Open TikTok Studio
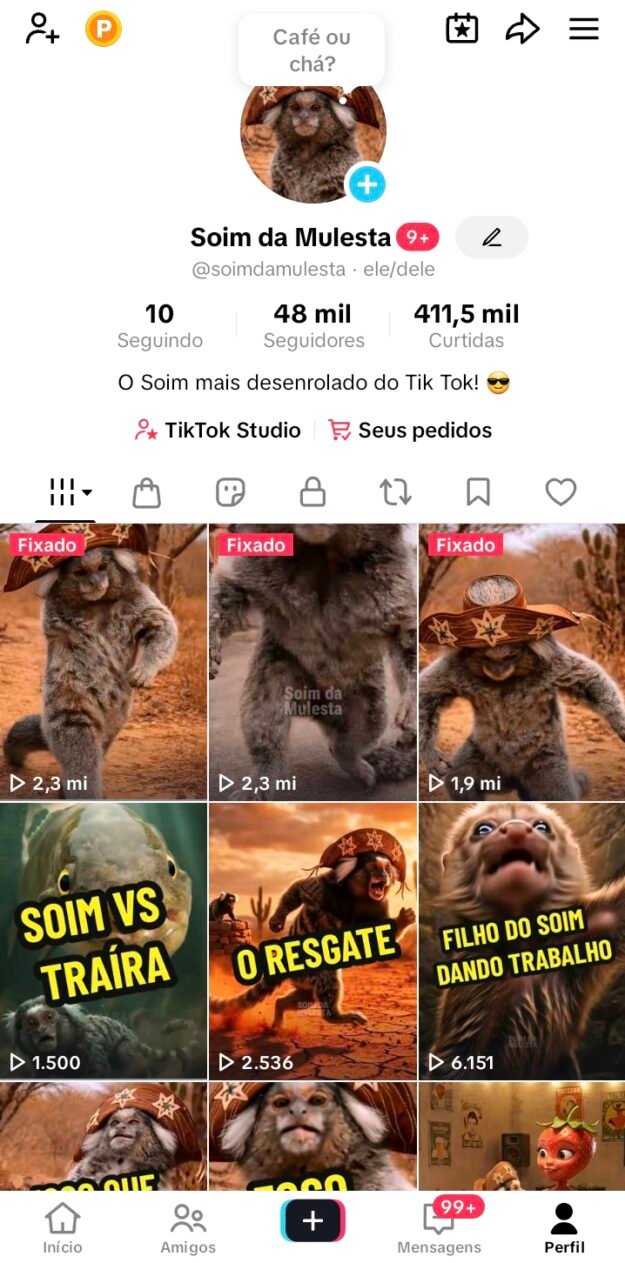 click(218, 430)
